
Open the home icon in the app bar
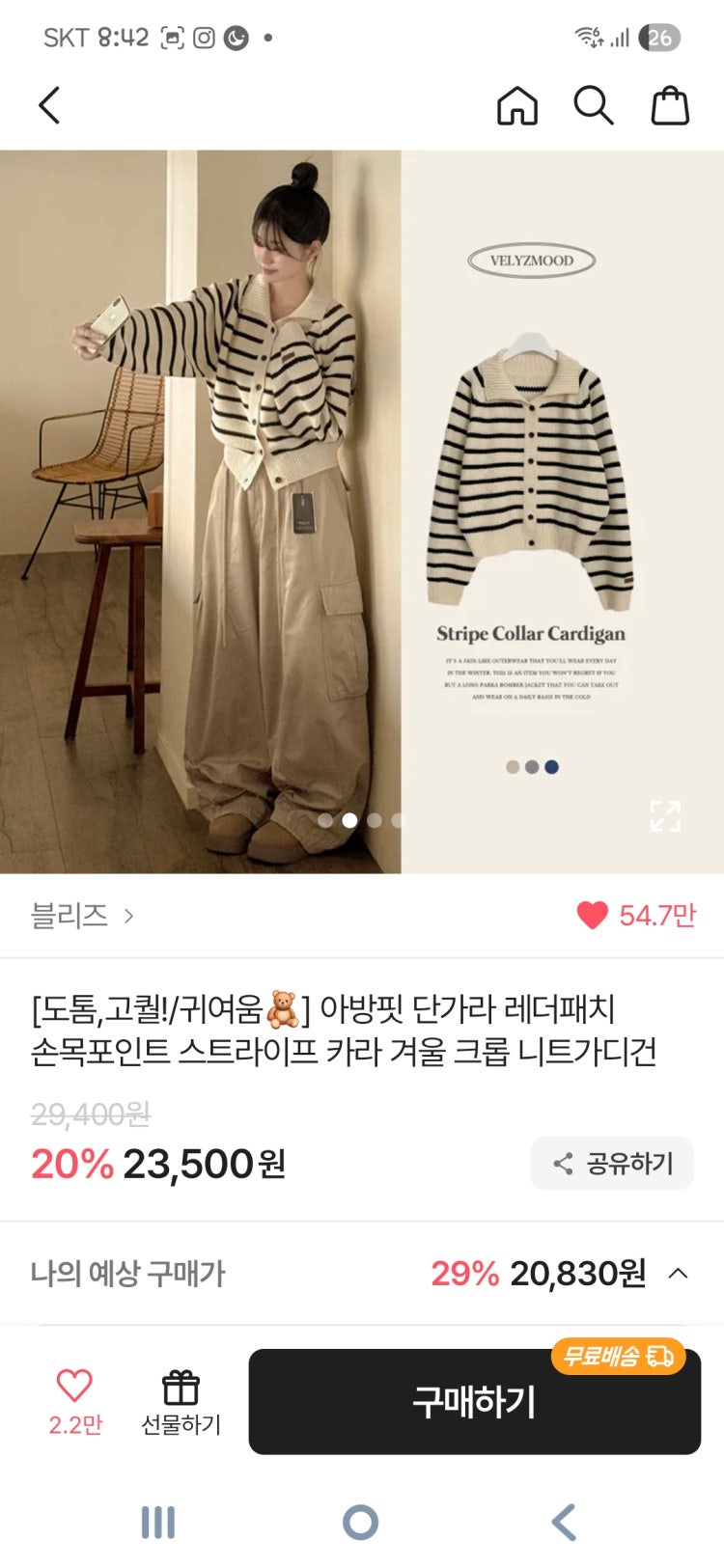[516, 105]
